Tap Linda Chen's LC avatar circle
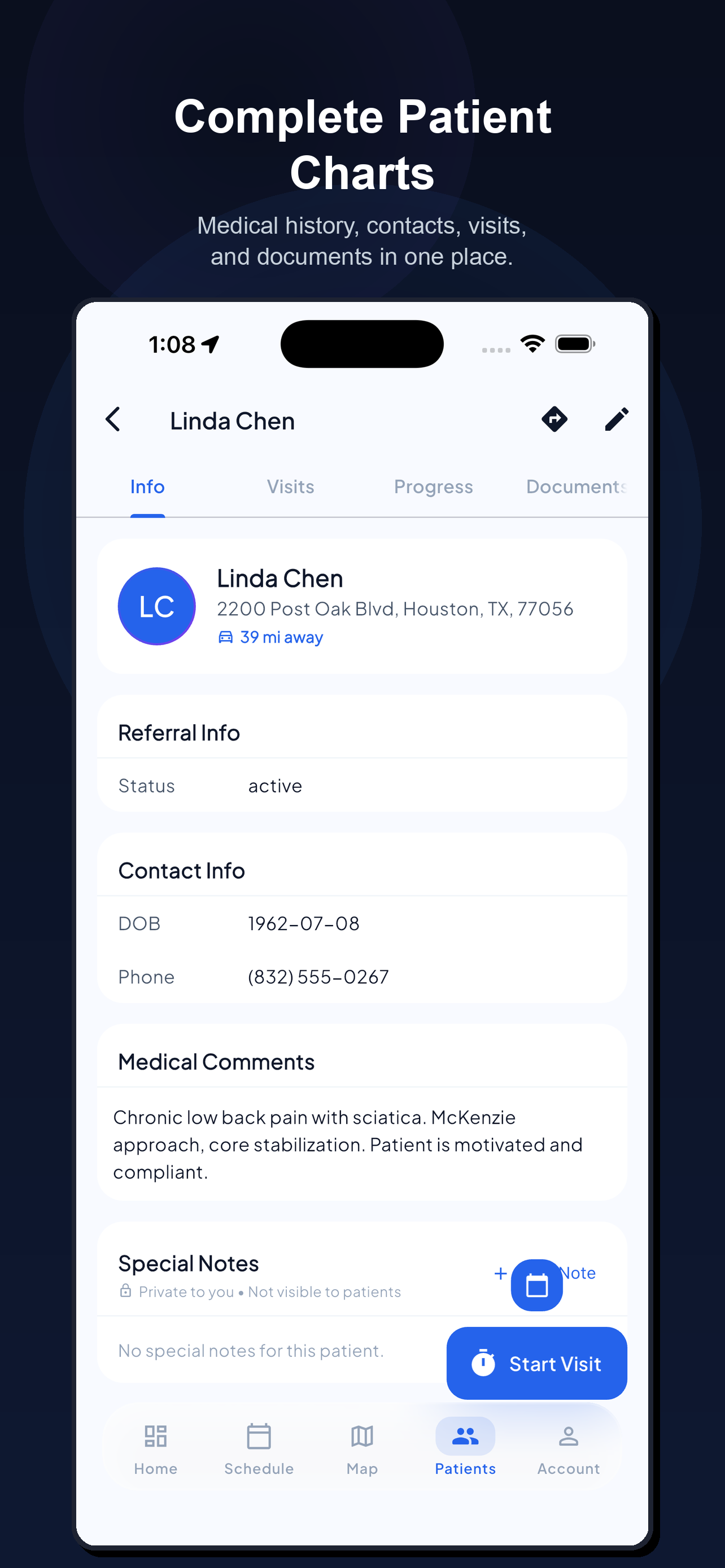The width and height of the screenshot is (725, 1568). click(x=156, y=606)
